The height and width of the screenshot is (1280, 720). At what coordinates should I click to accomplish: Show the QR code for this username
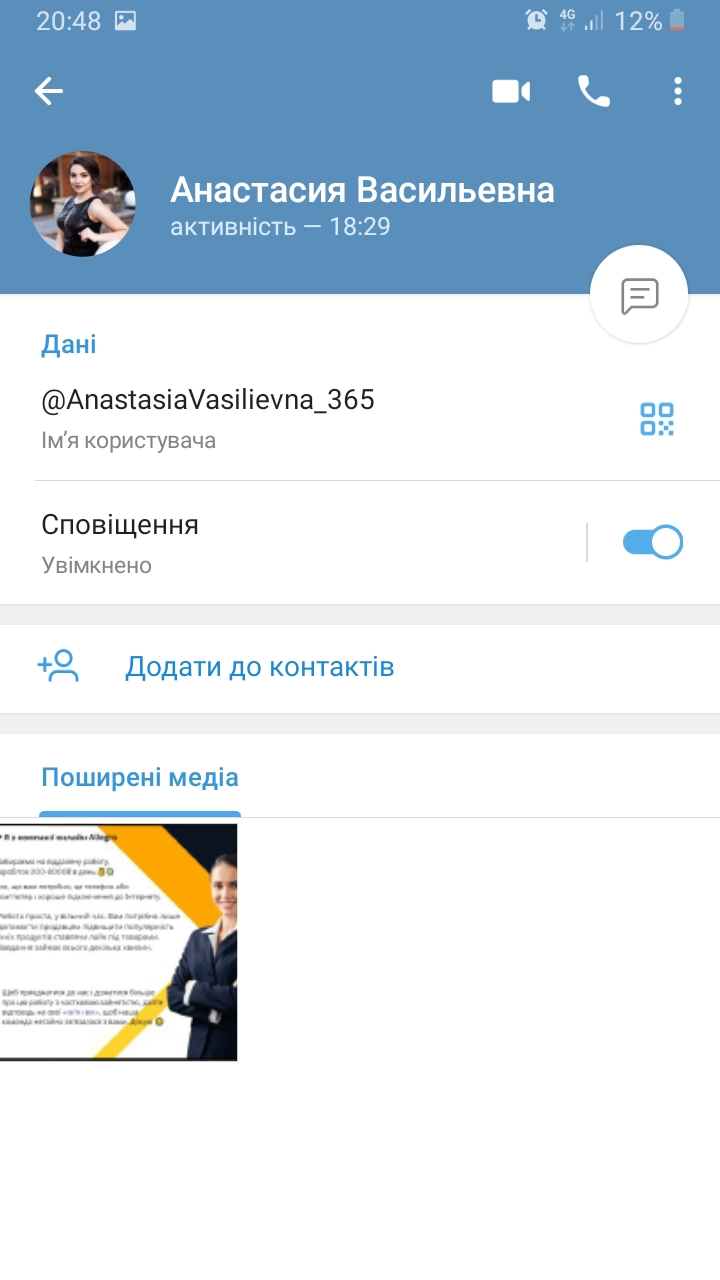[x=657, y=419]
